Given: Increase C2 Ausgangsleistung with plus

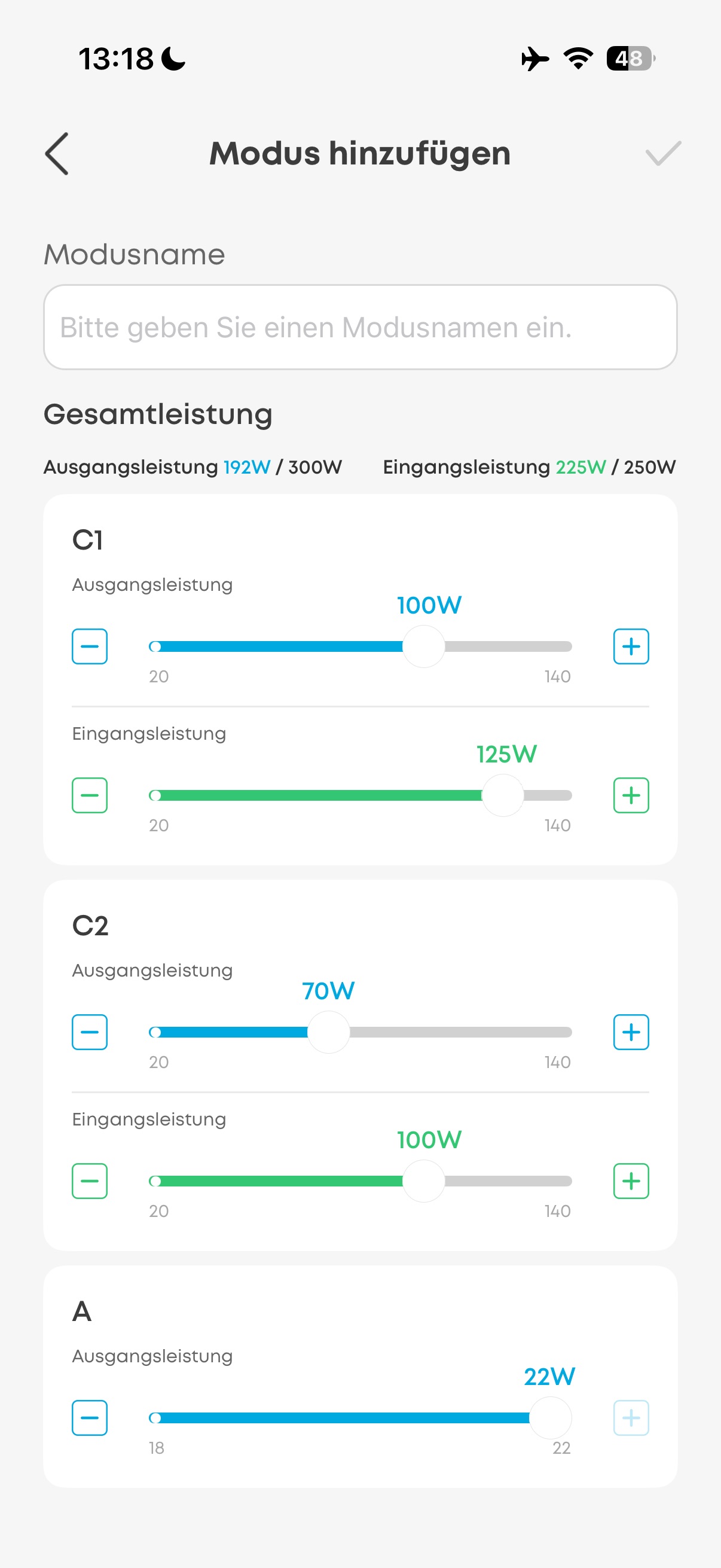Looking at the screenshot, I should (631, 1032).
